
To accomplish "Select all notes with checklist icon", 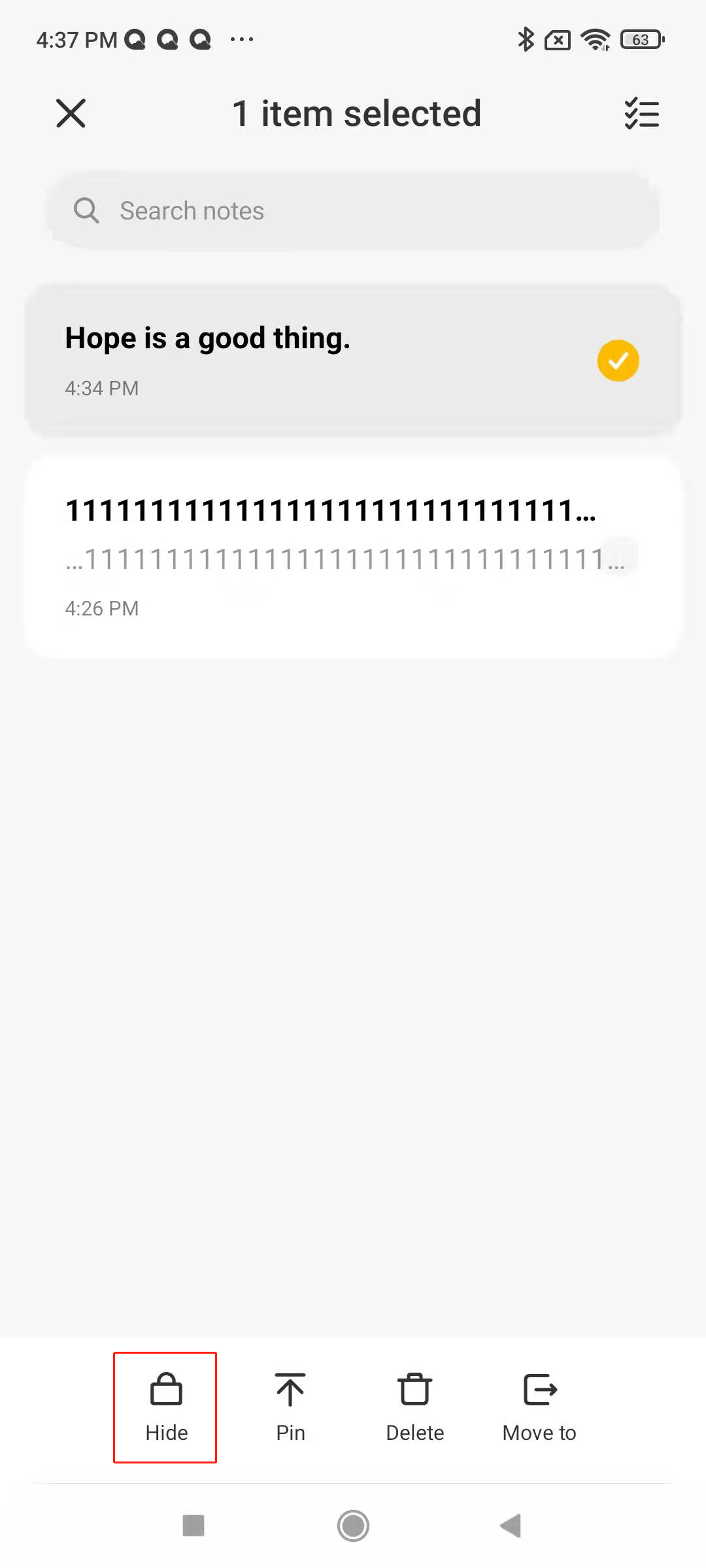I will tap(641, 114).
